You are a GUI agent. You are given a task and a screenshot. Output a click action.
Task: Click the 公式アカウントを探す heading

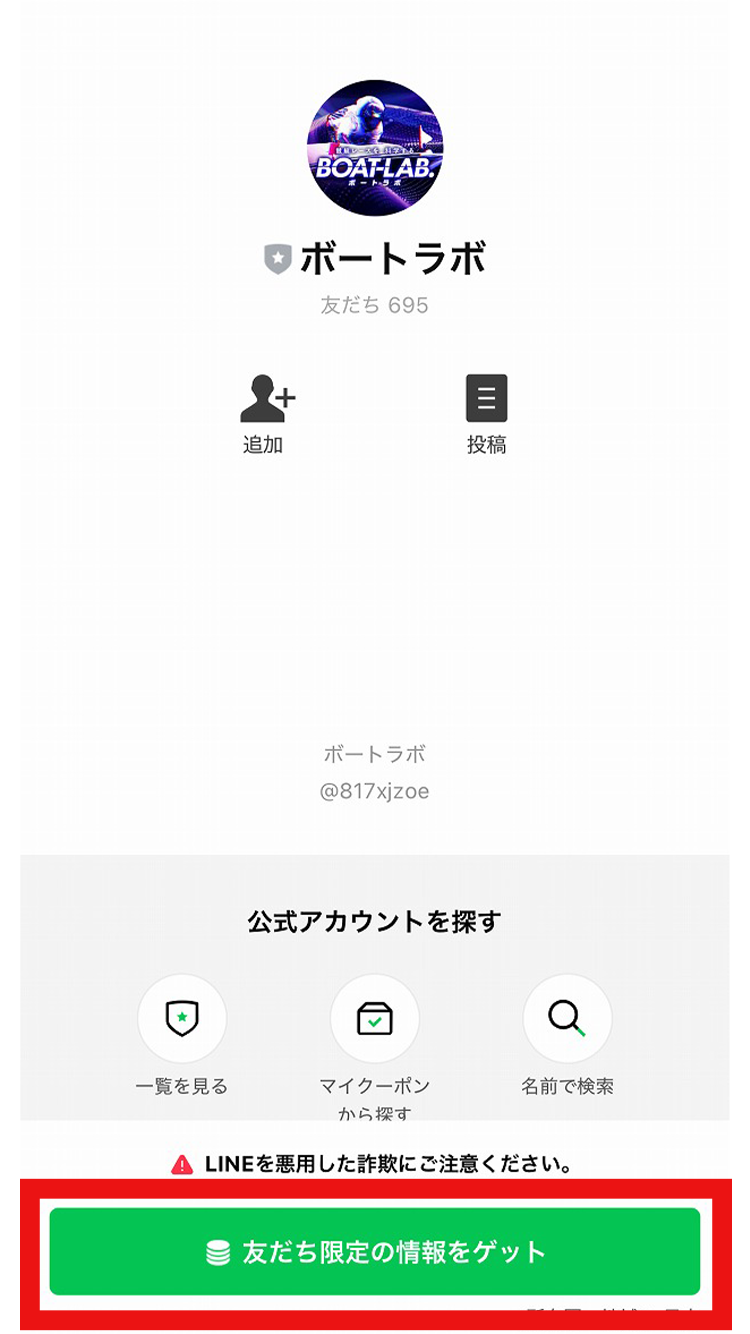coord(375,921)
